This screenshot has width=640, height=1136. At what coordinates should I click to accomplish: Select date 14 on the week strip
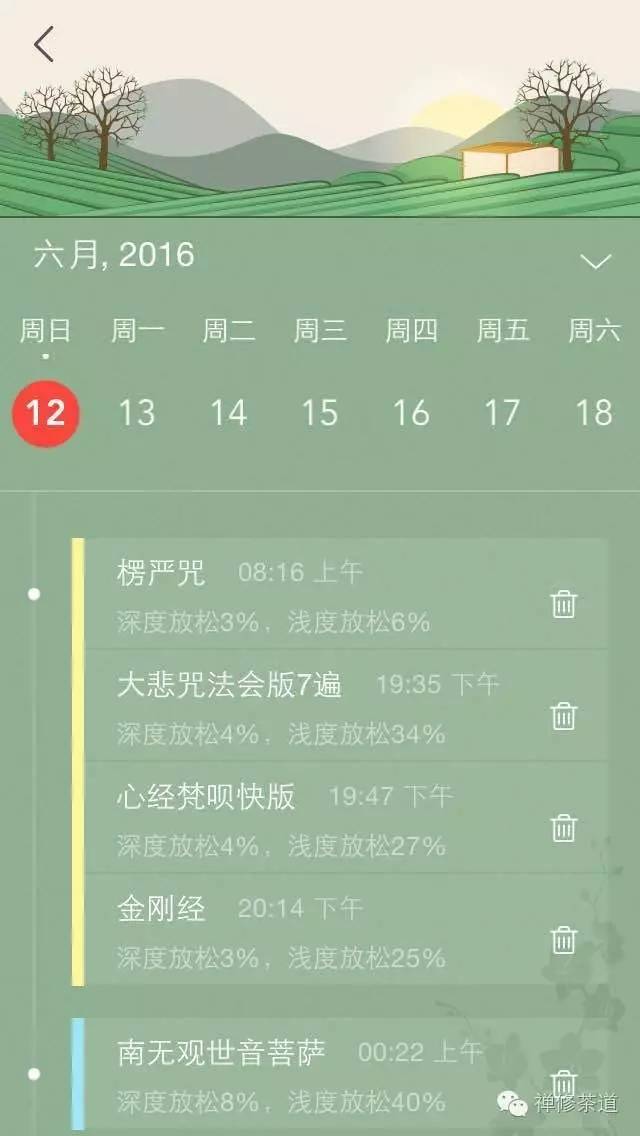click(x=228, y=412)
